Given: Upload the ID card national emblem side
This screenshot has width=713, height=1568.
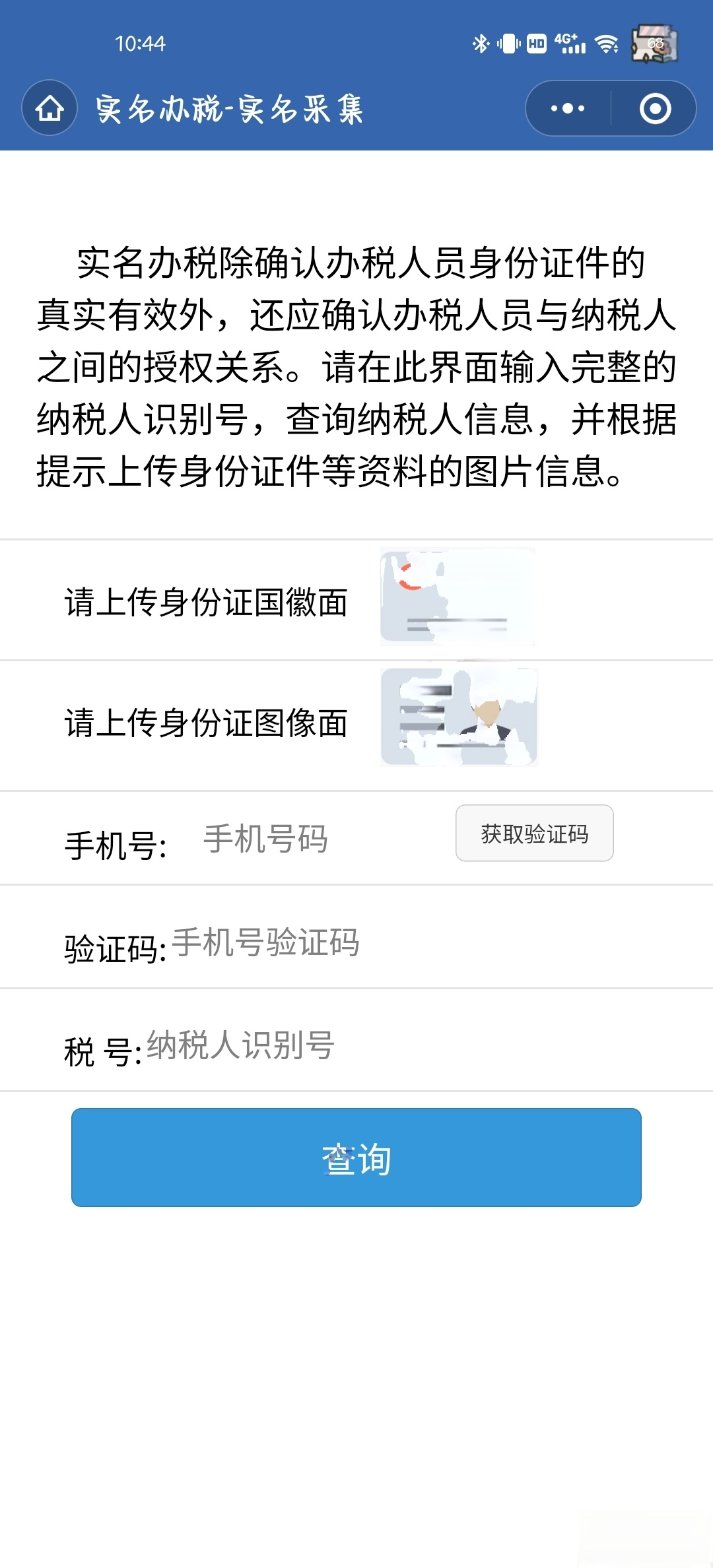Looking at the screenshot, I should [458, 597].
